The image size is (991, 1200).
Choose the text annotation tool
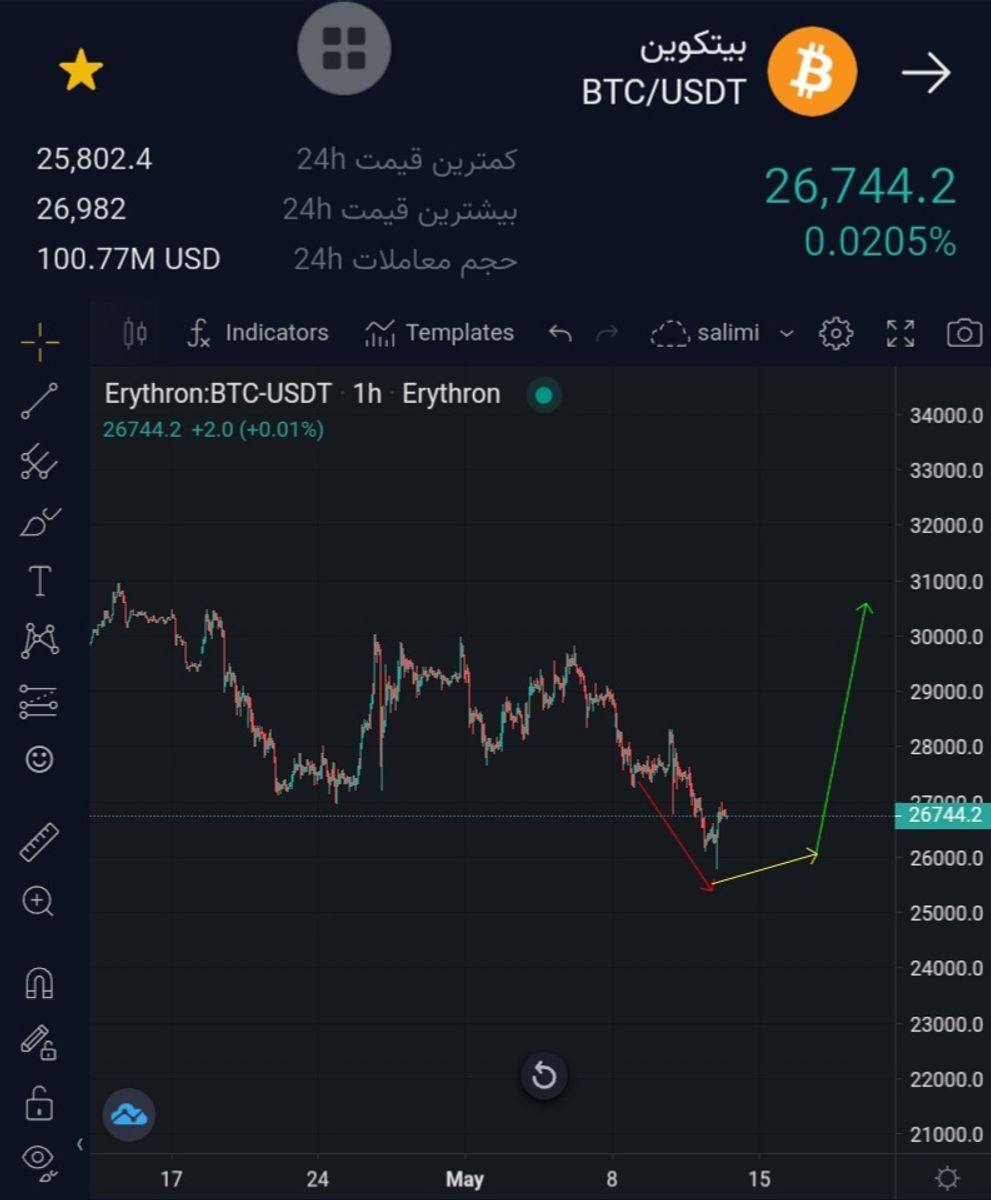coord(40,581)
